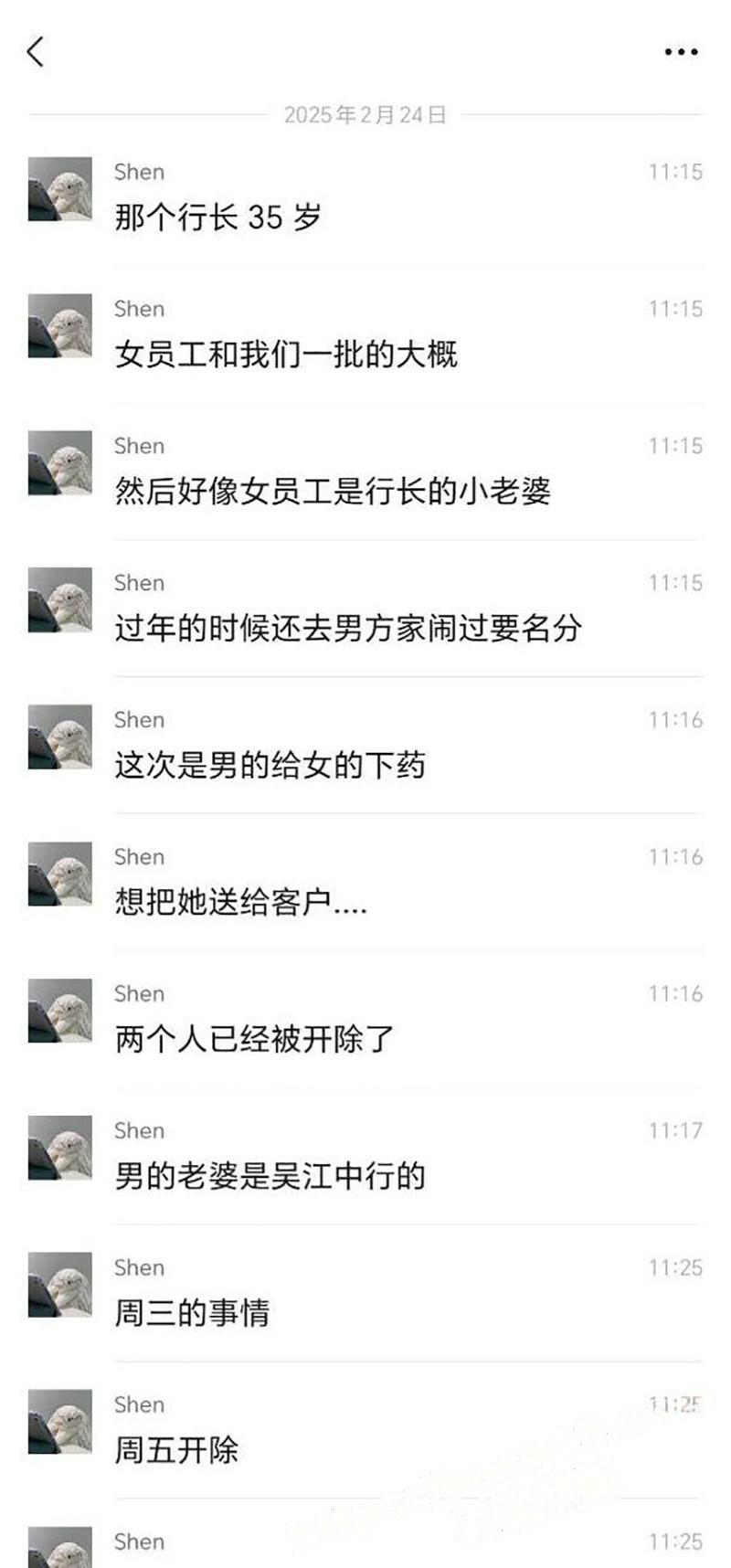Image resolution: width=731 pixels, height=1568 pixels.
Task: Open the three-dot overflow menu
Action: pyautogui.click(x=681, y=52)
